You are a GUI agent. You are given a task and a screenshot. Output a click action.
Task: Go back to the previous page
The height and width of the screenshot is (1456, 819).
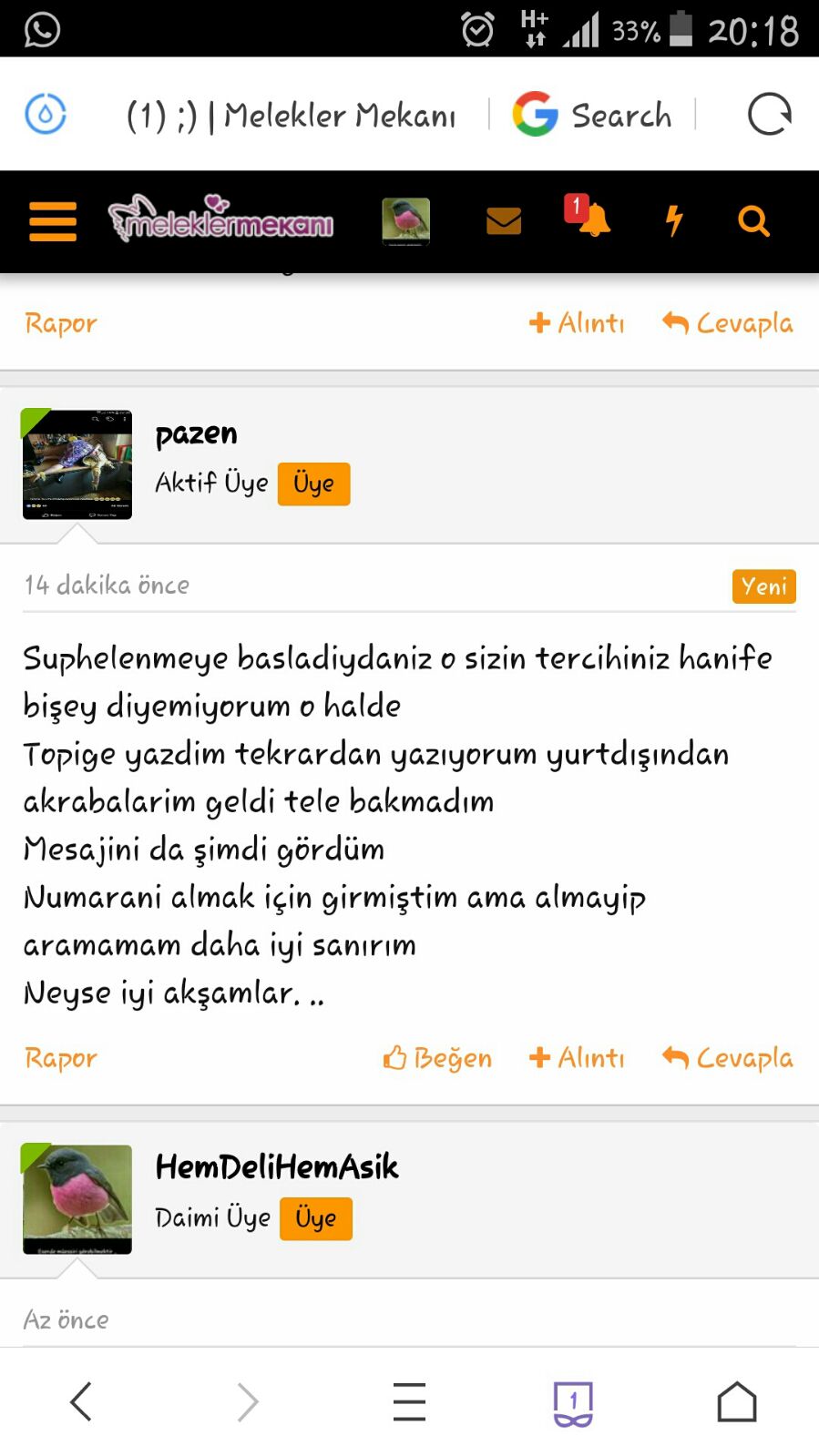[x=81, y=1402]
